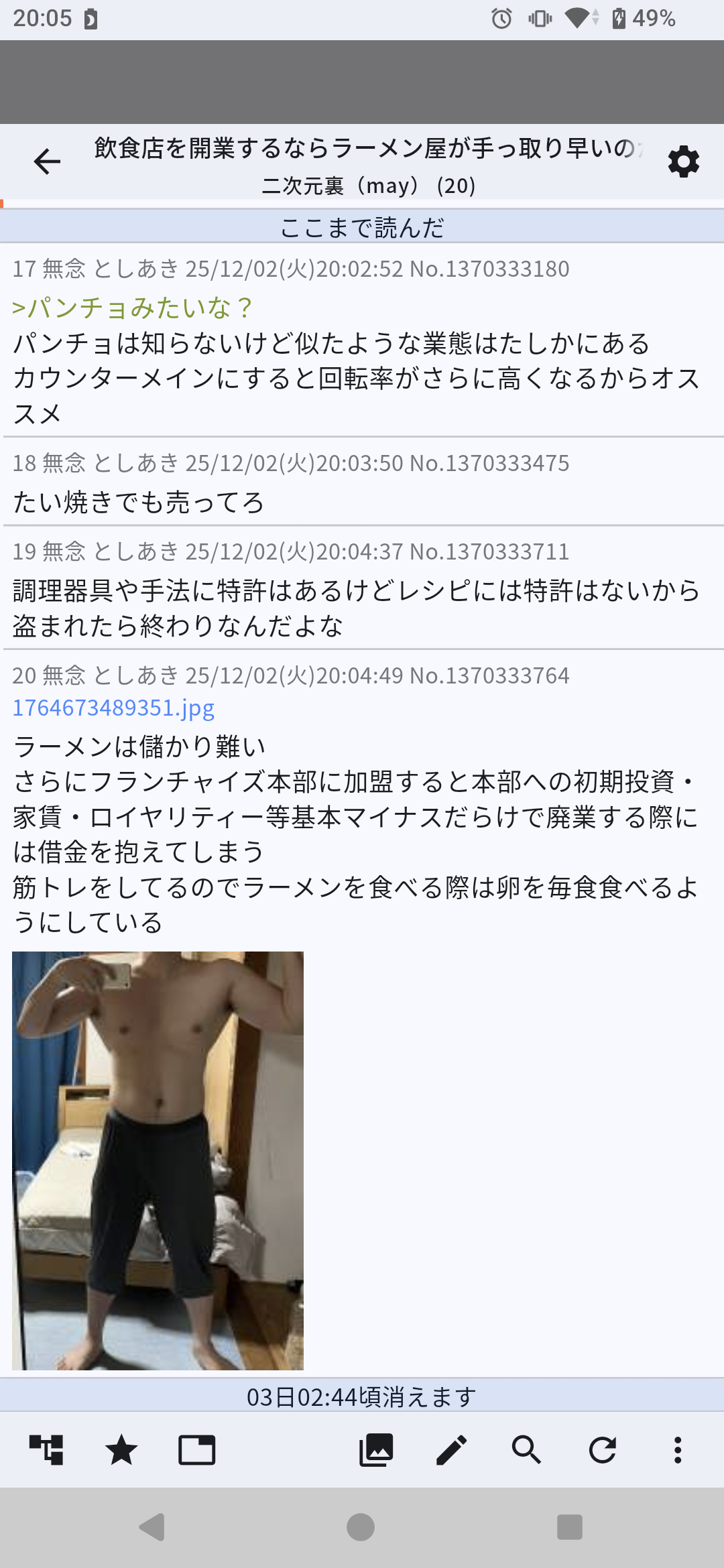Add this thread to favorites
Screen dimensions: 724x1568
pyautogui.click(x=121, y=1450)
